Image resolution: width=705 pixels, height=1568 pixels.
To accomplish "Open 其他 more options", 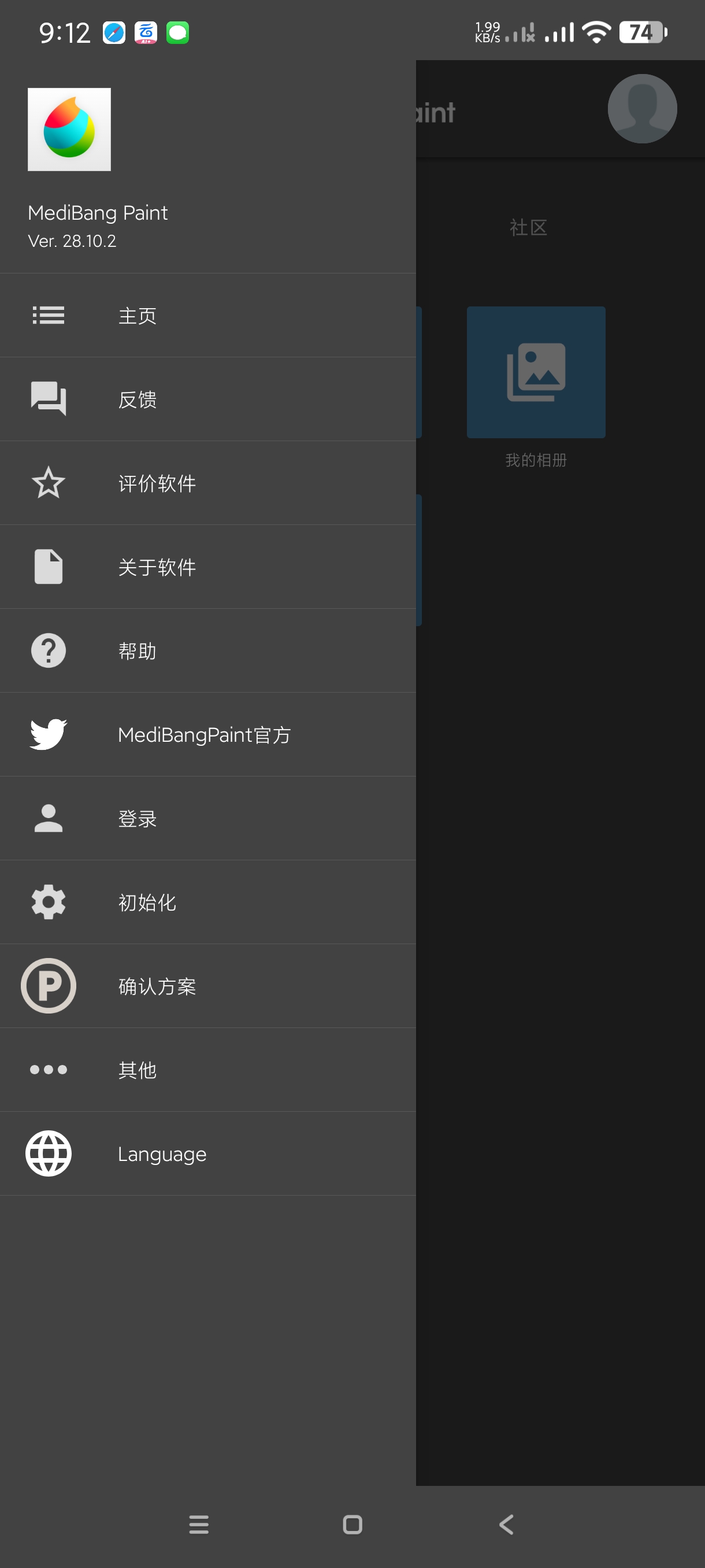I will 207,1070.
